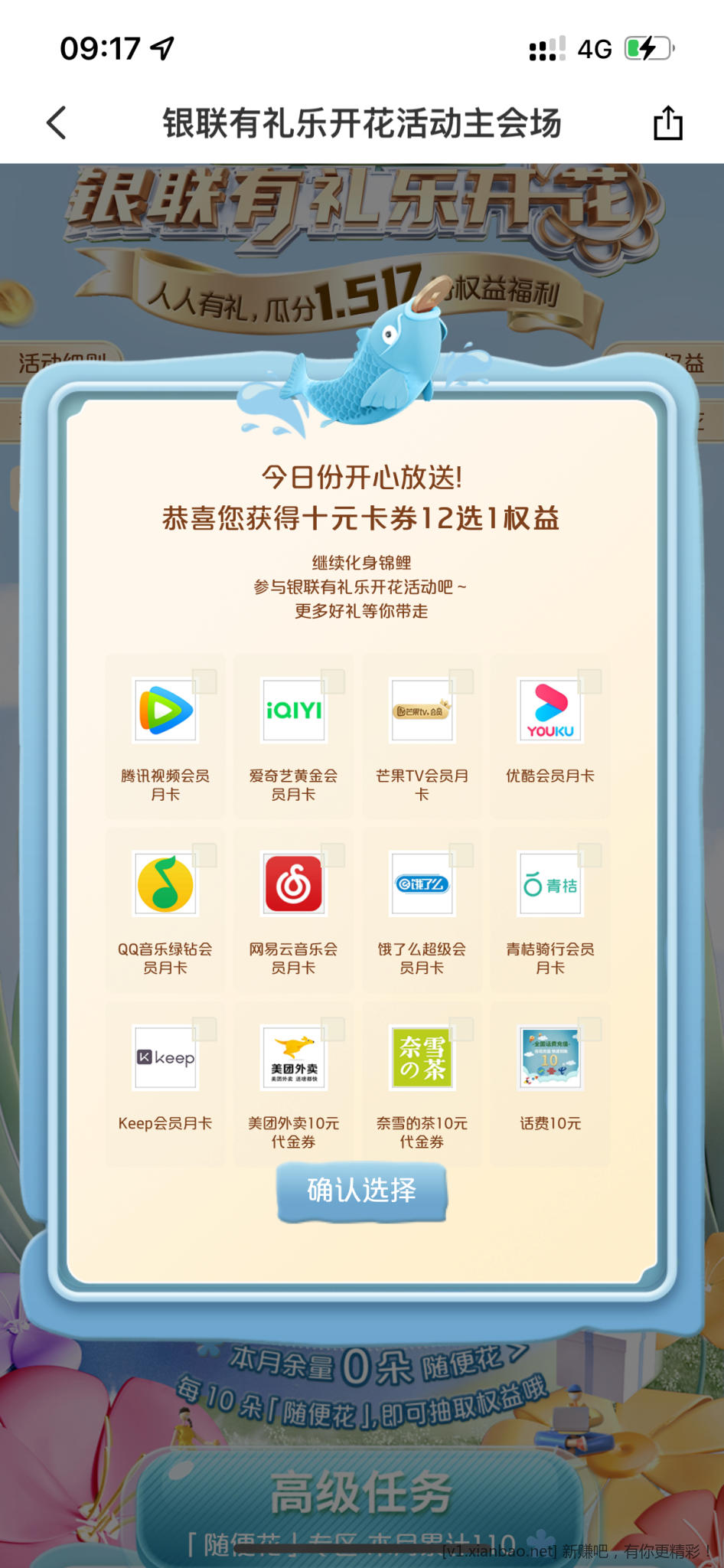Choose 话费10元 reward

tap(550, 1083)
